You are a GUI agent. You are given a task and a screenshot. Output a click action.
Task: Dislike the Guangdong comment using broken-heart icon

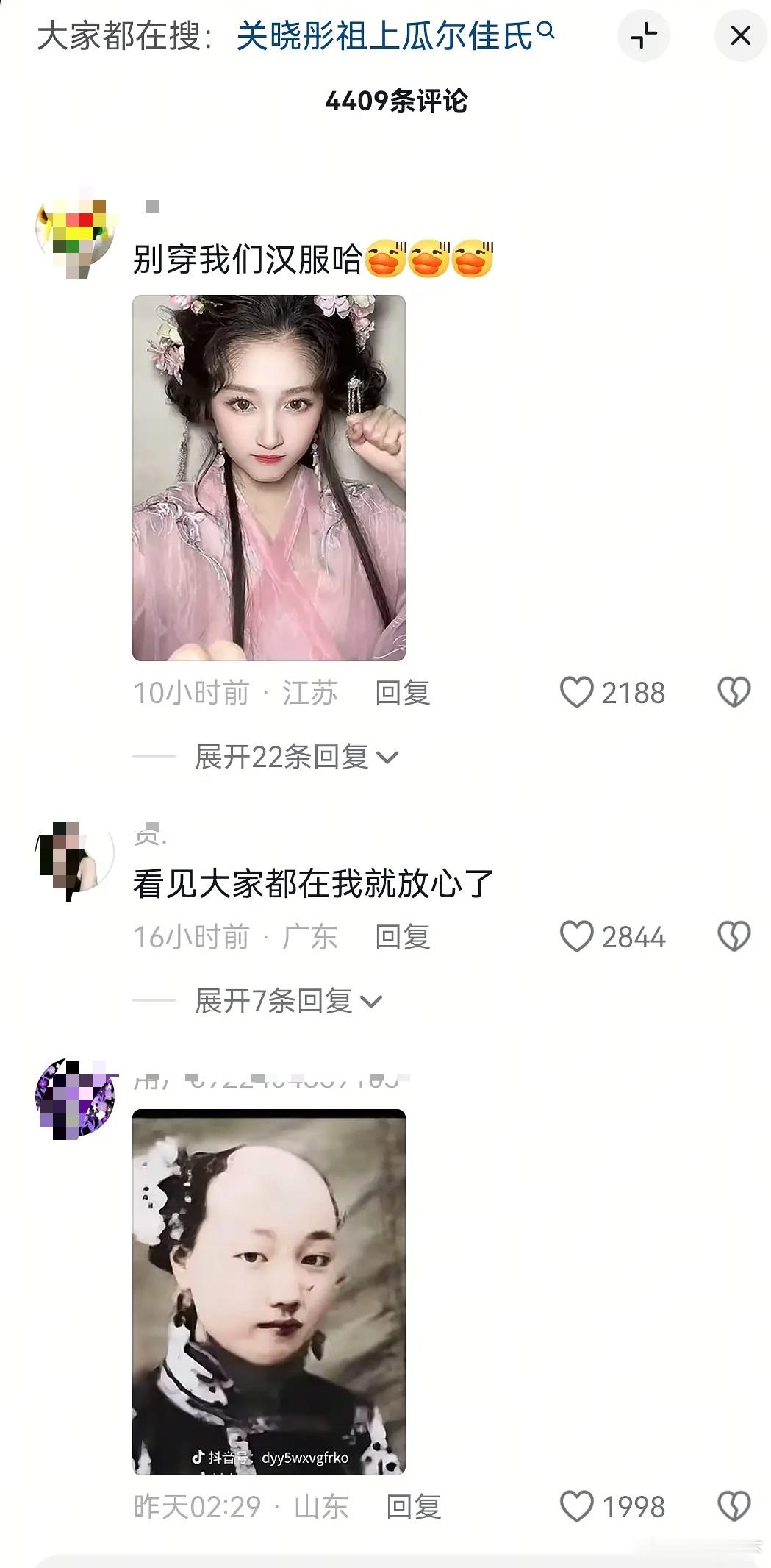click(x=734, y=936)
